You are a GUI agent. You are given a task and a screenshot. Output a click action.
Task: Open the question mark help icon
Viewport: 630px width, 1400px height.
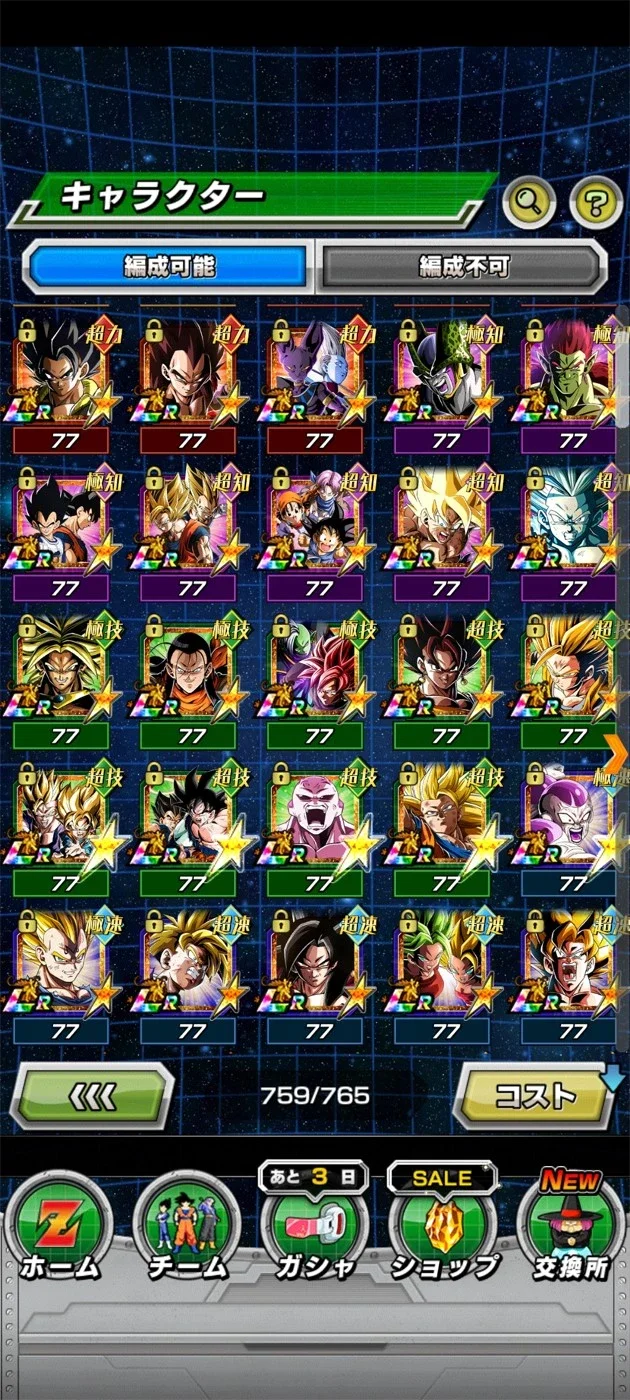[x=596, y=204]
